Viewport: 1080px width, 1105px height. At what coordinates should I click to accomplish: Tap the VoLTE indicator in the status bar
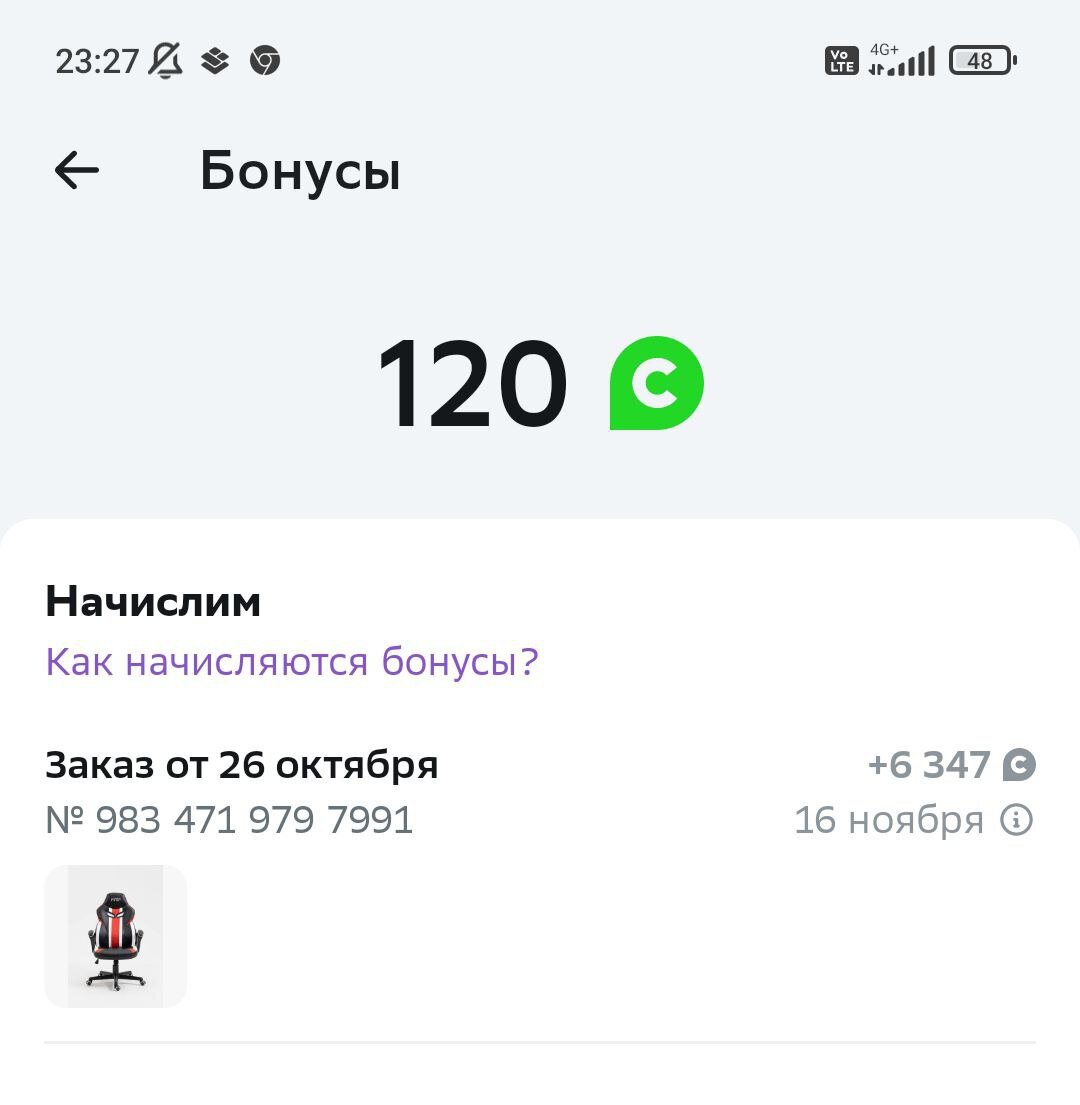840,61
